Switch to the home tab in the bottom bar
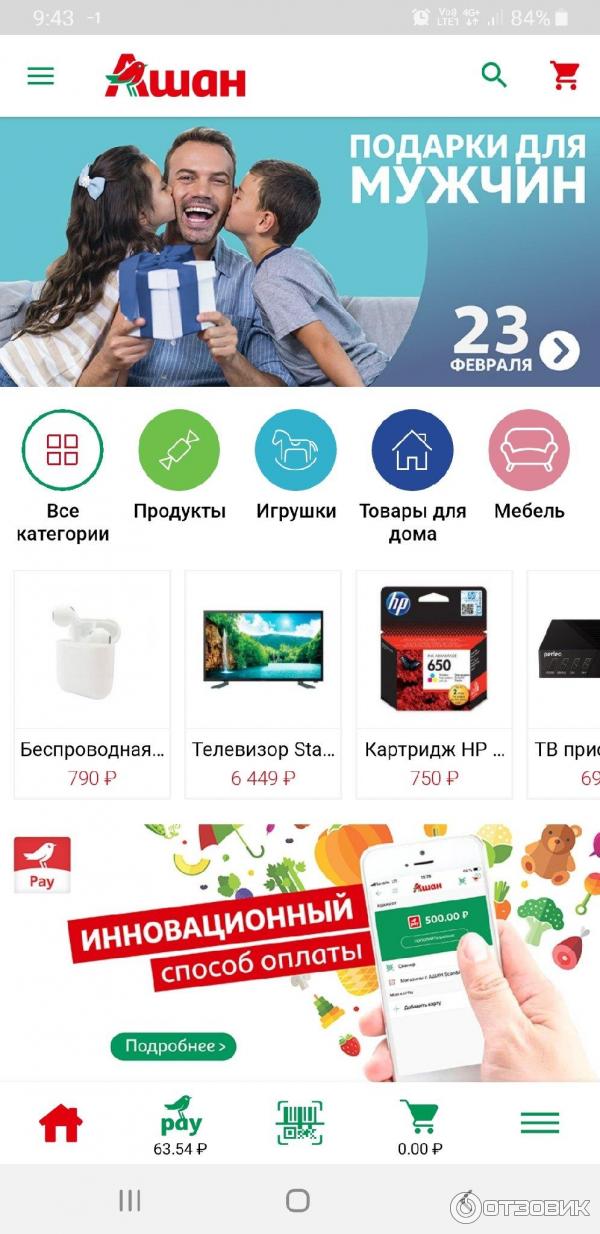This screenshot has height=1234, width=600. click(61, 1123)
